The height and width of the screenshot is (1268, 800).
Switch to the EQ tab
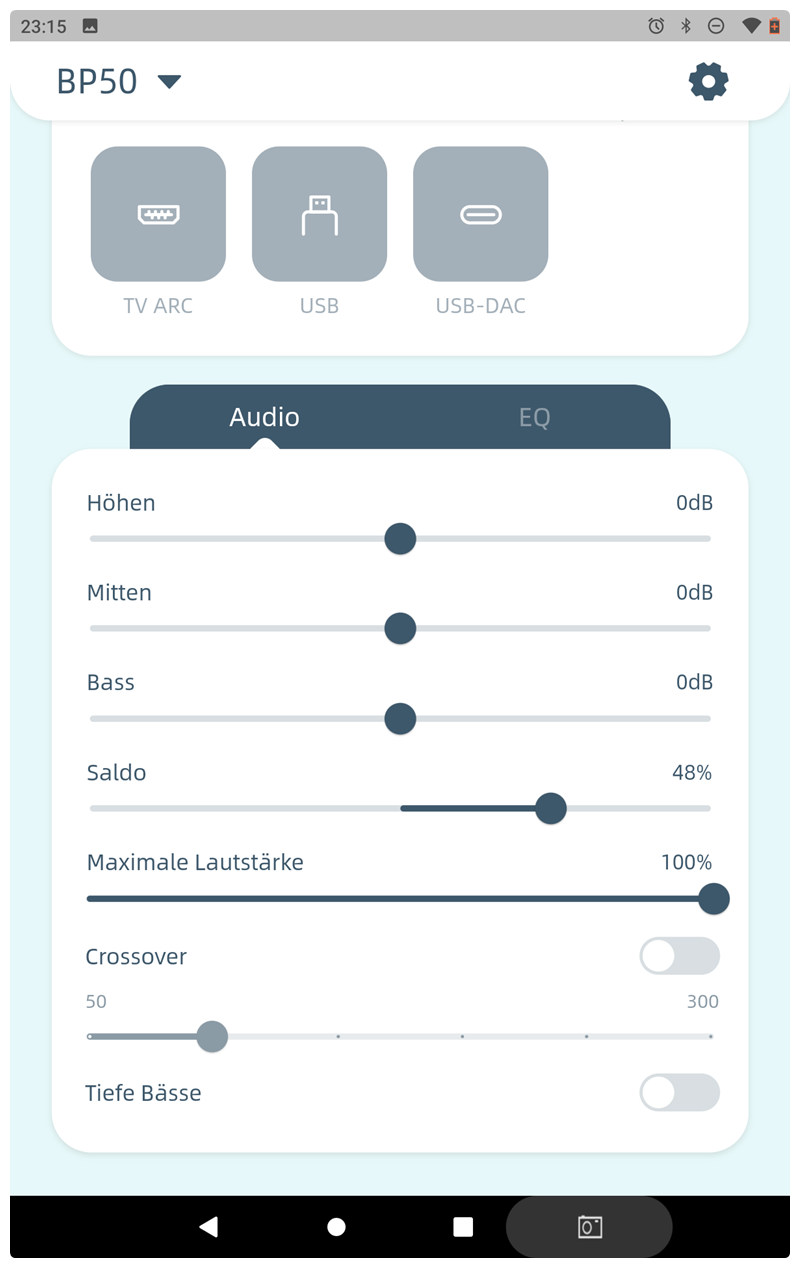pyautogui.click(x=534, y=417)
